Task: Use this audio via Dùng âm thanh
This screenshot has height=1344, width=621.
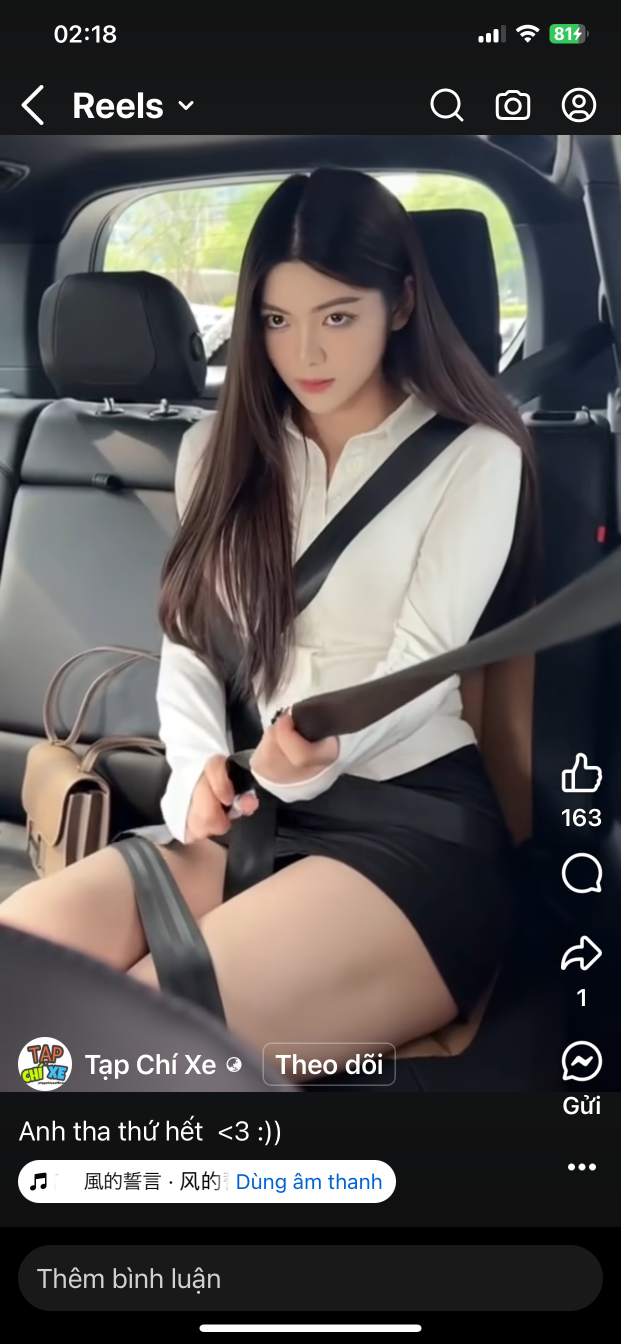Action: point(308,1182)
